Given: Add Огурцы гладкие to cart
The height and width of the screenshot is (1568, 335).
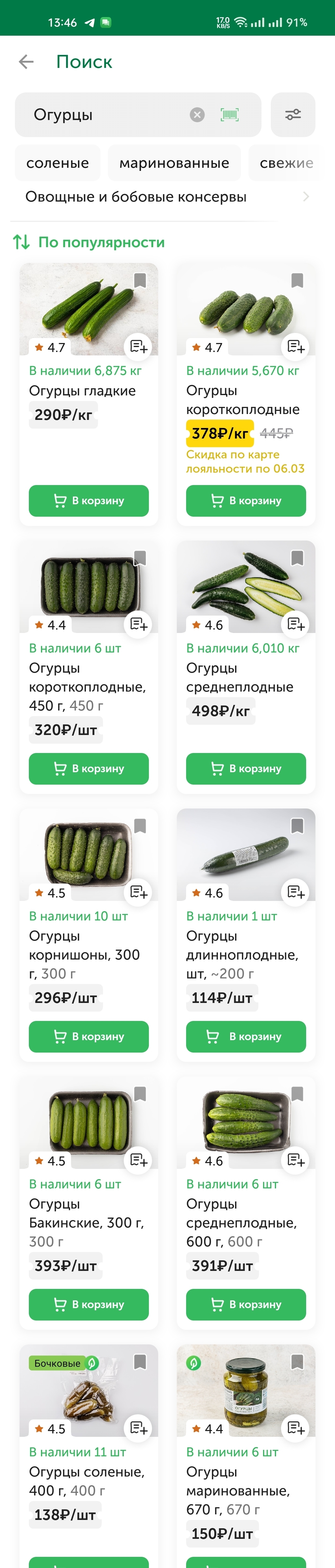Looking at the screenshot, I should click(89, 500).
